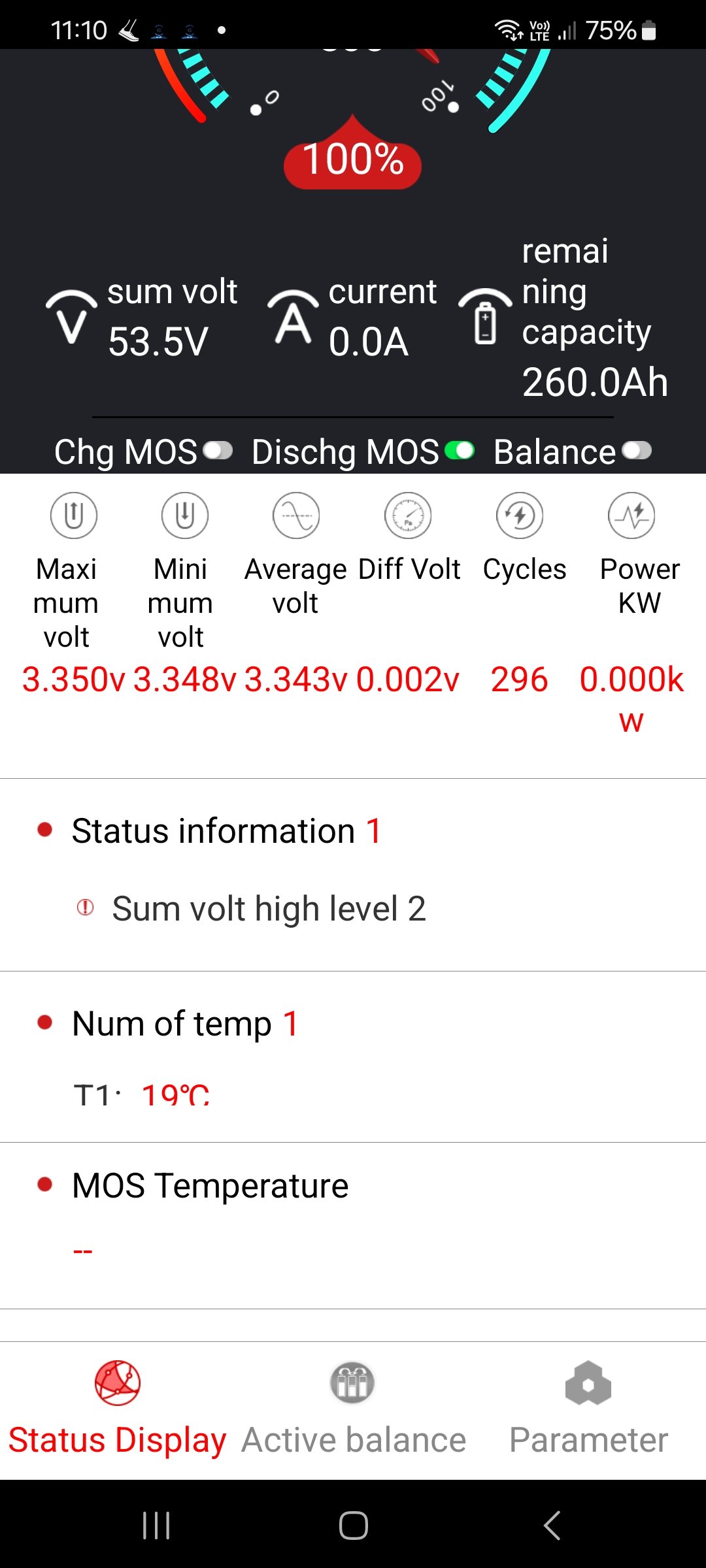
Task: Select the Status Display tab
Action: click(118, 1410)
